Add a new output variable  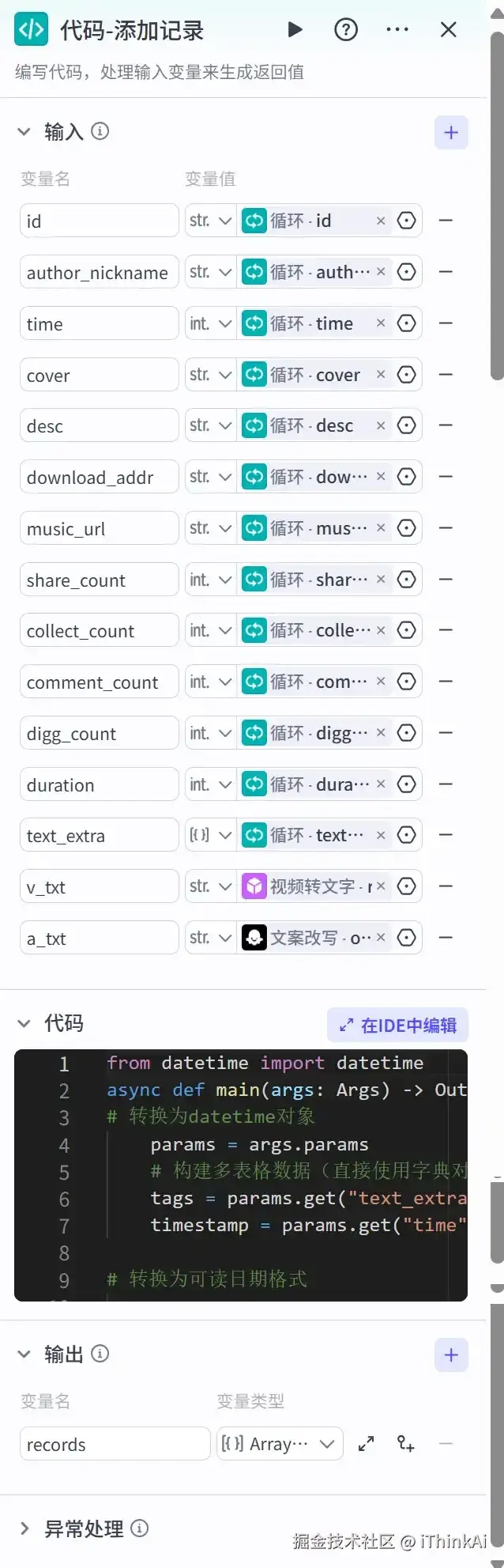click(x=451, y=1355)
